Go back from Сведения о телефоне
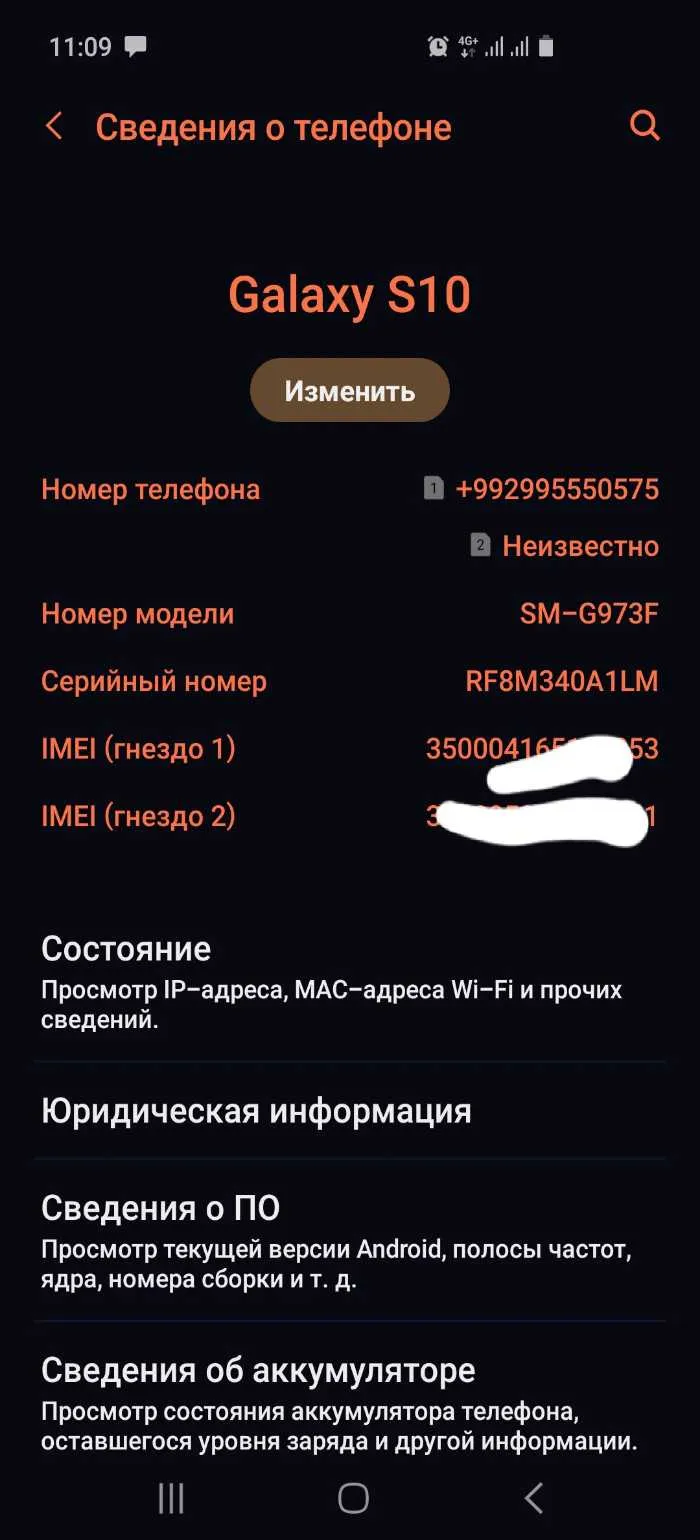 pyautogui.click(x=54, y=127)
